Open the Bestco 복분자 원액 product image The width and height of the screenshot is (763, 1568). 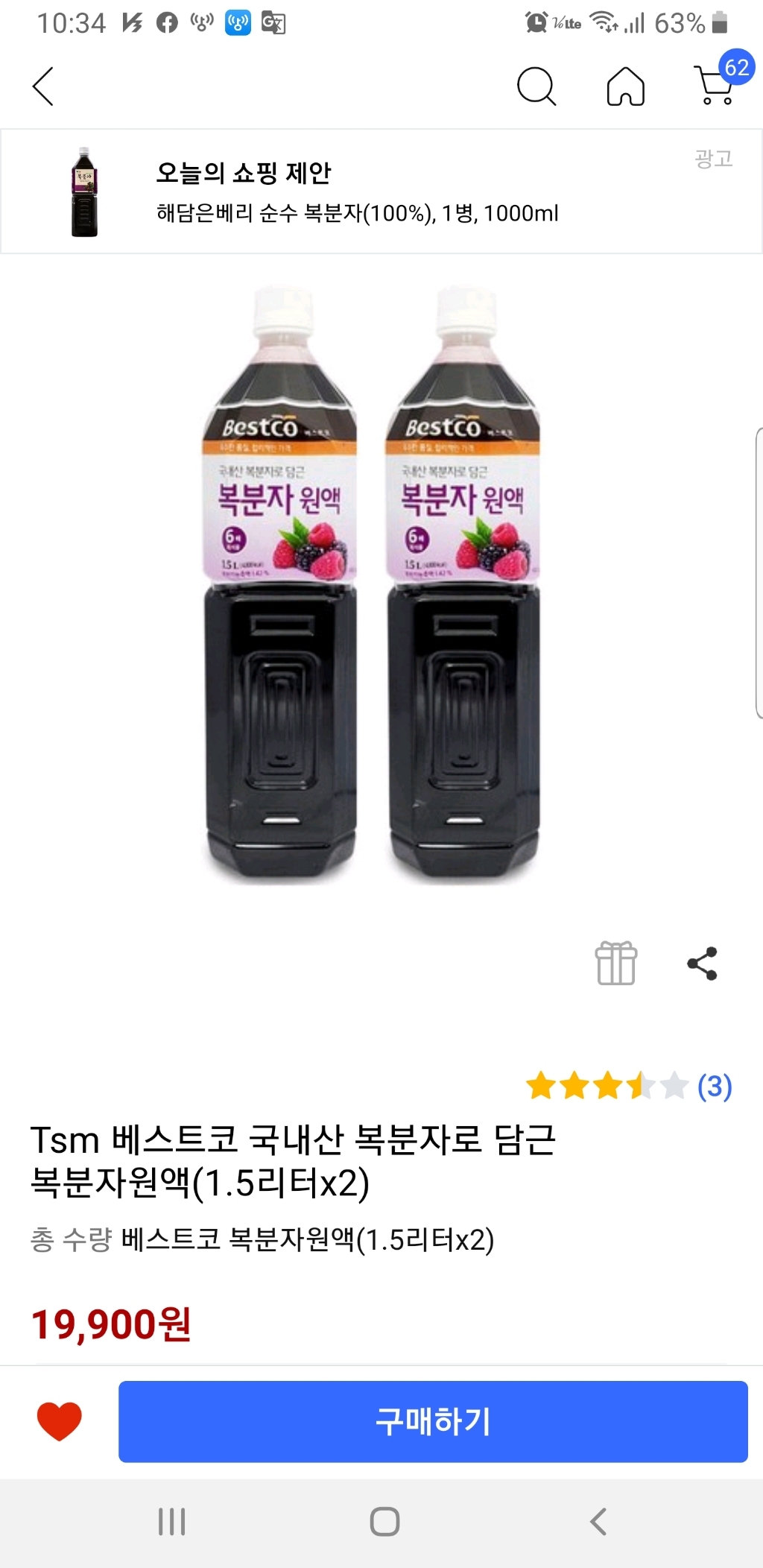pos(373,585)
